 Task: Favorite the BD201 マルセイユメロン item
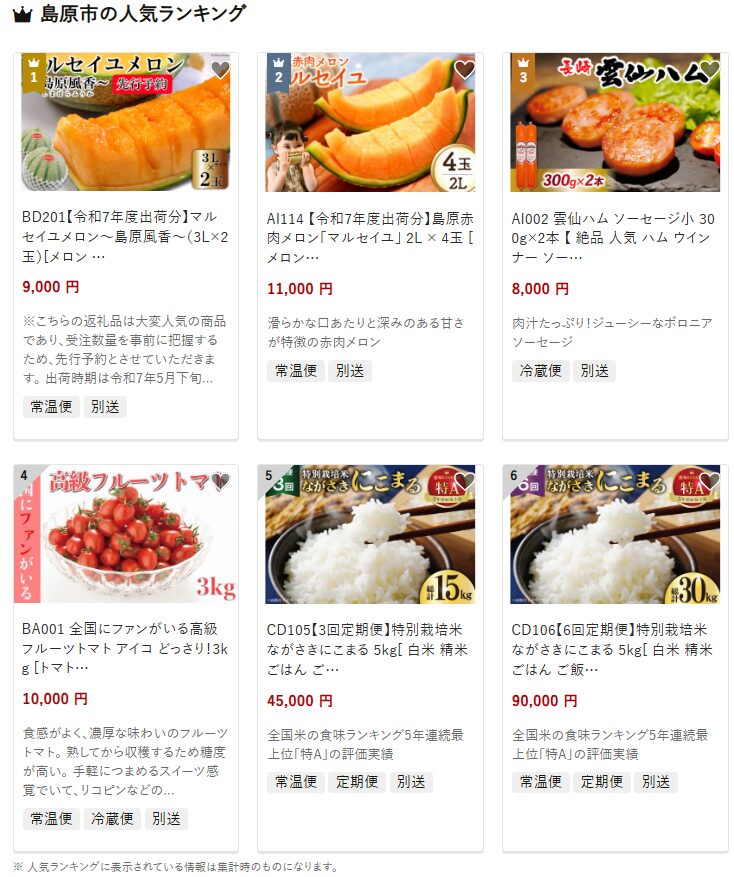coord(220,71)
